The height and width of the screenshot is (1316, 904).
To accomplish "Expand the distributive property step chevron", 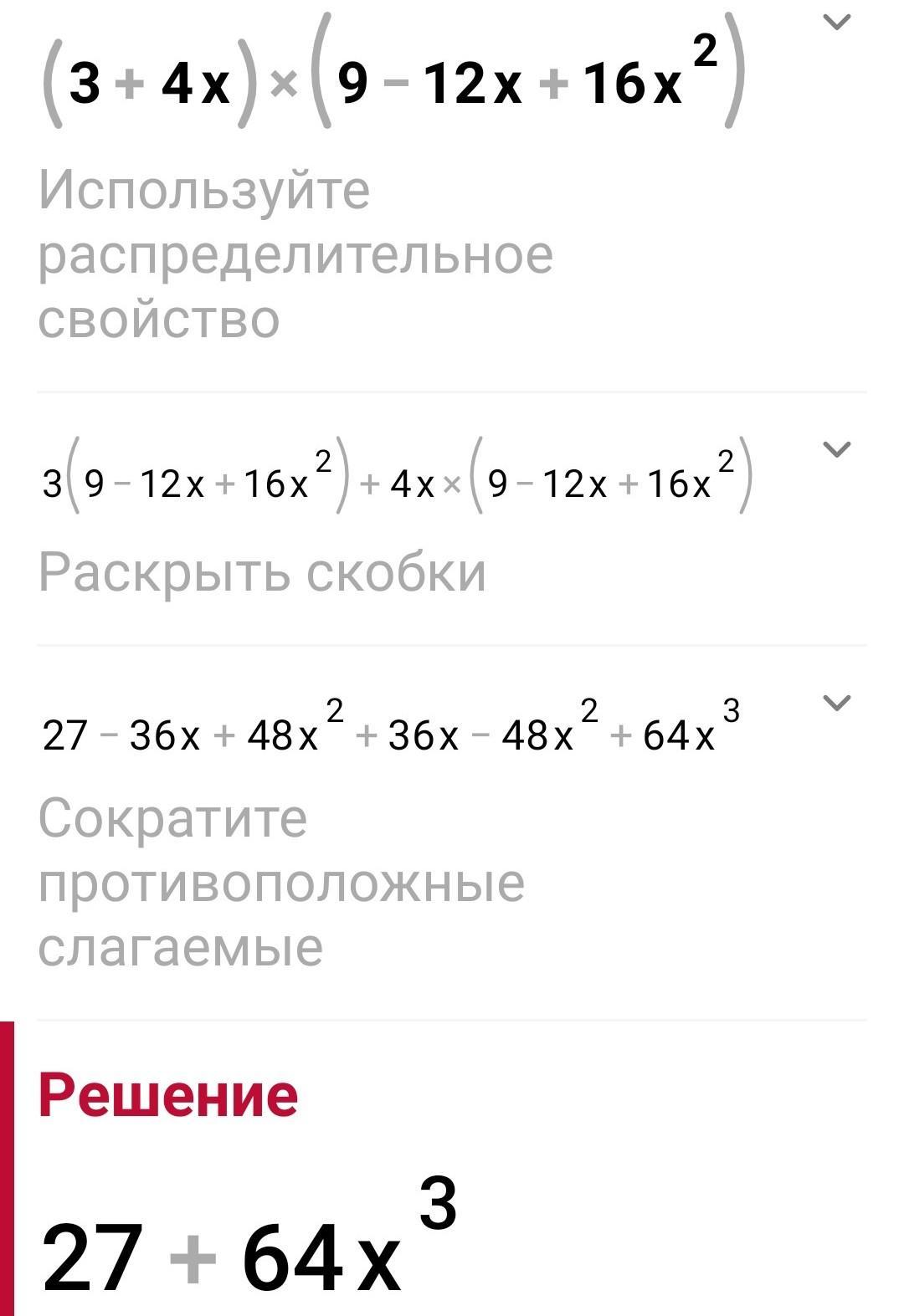I will pyautogui.click(x=837, y=23).
